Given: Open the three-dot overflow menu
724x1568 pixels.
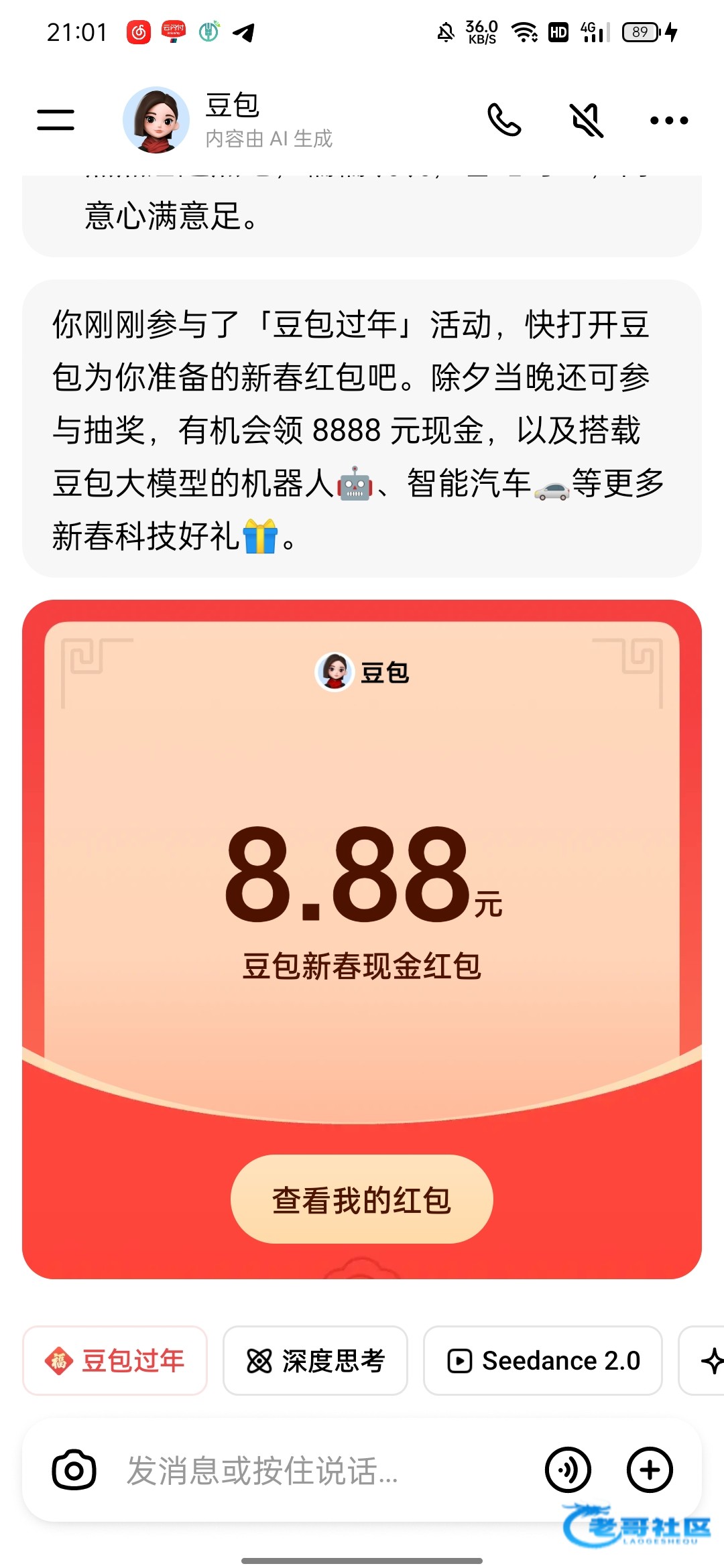Looking at the screenshot, I should (x=669, y=121).
